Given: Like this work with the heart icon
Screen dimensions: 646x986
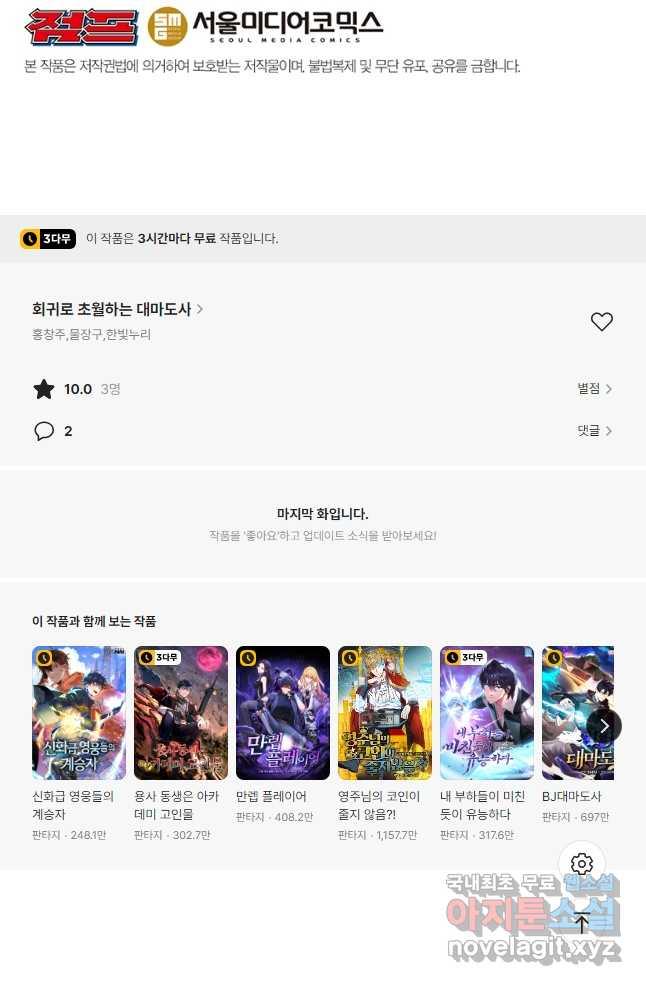Looking at the screenshot, I should (x=601, y=322).
